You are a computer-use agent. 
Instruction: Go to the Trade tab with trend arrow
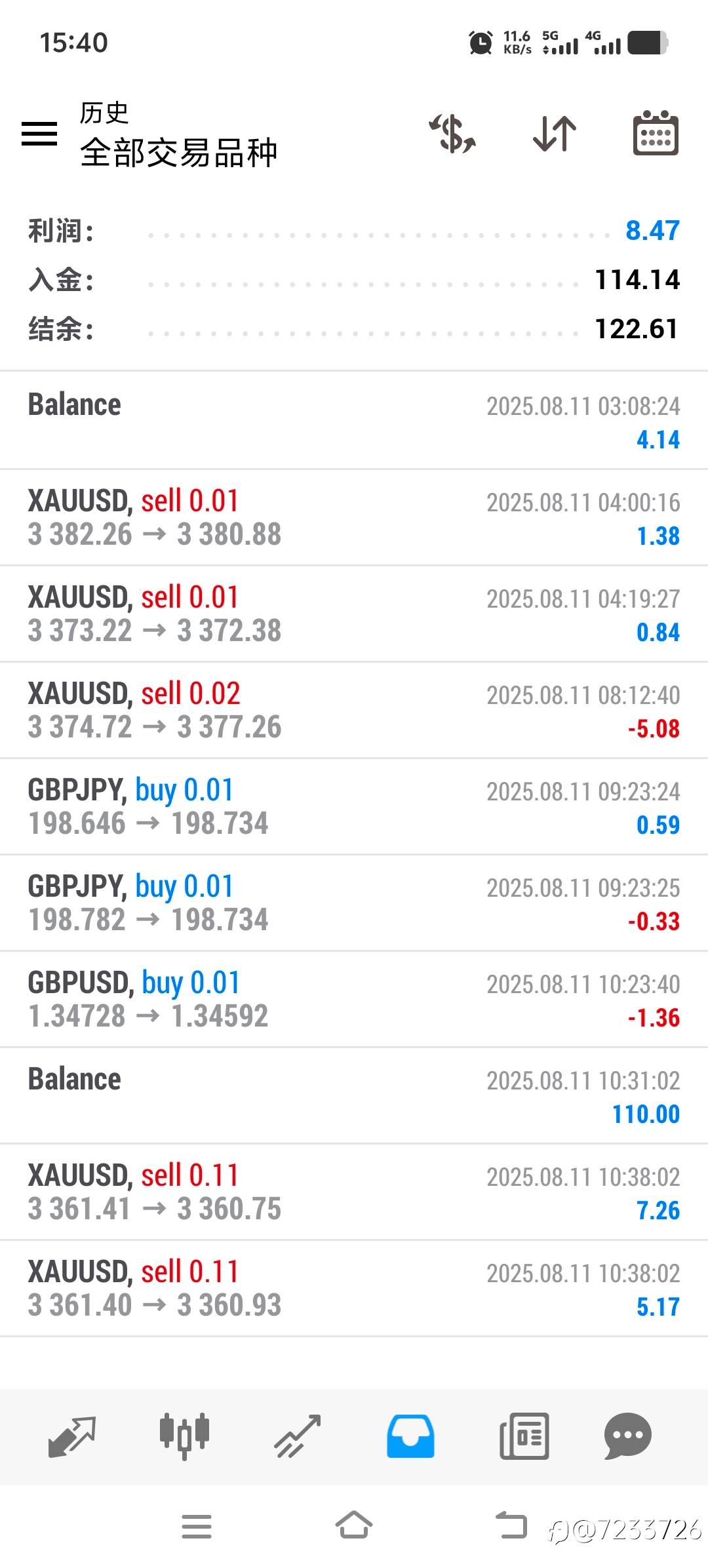(298, 1436)
